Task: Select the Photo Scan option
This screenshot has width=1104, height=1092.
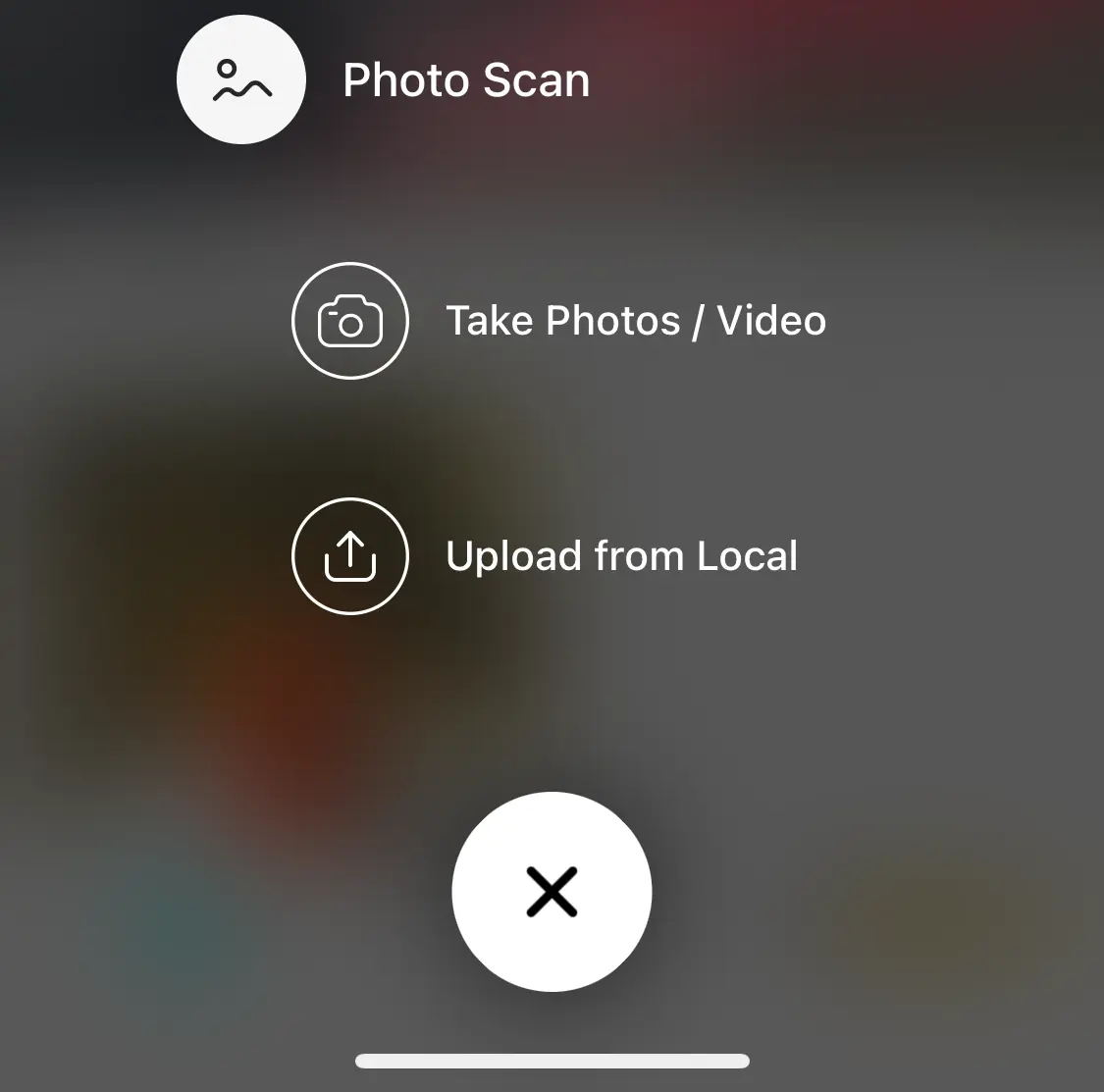Action: (241, 80)
